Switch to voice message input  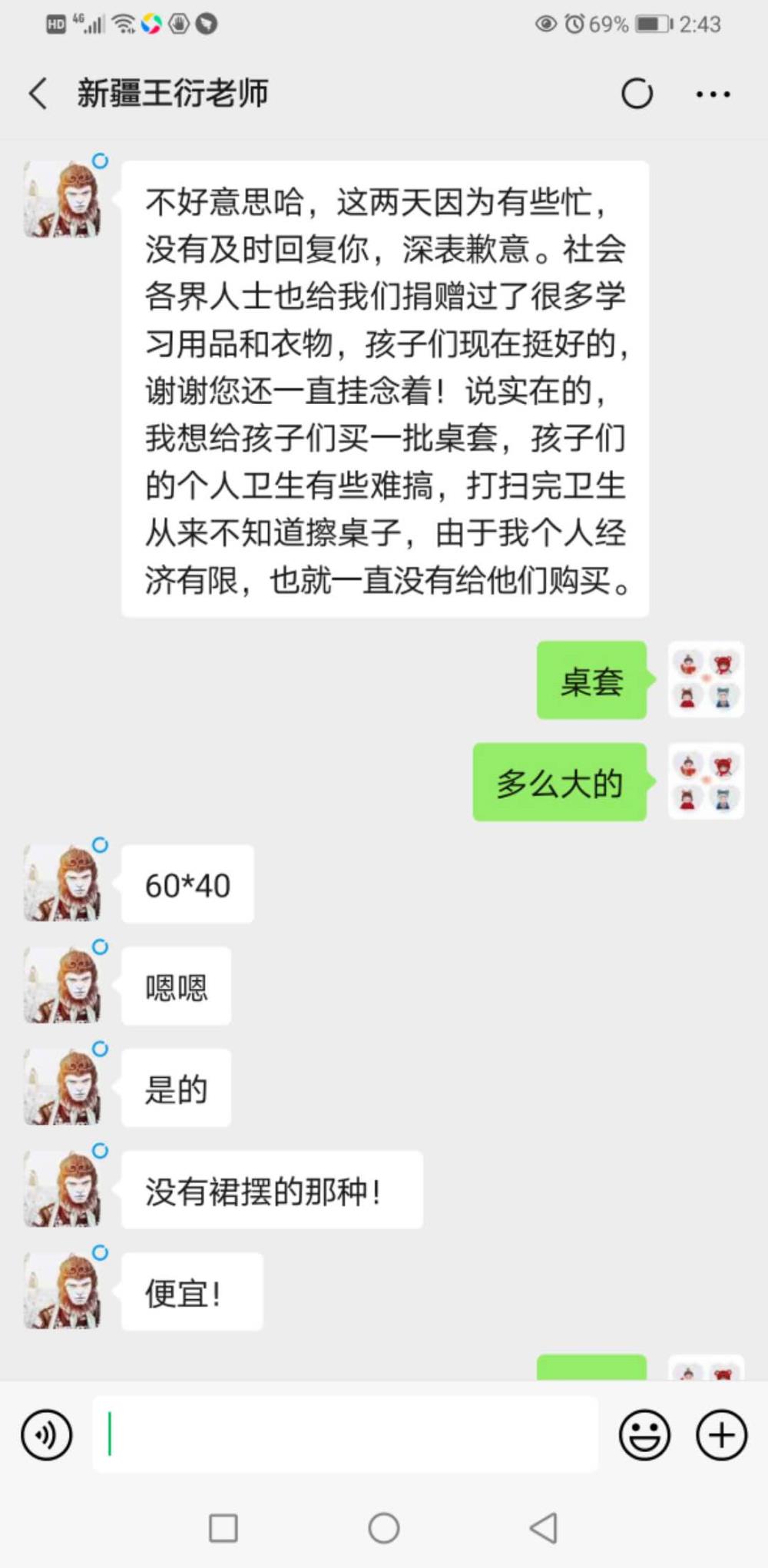point(47,1434)
